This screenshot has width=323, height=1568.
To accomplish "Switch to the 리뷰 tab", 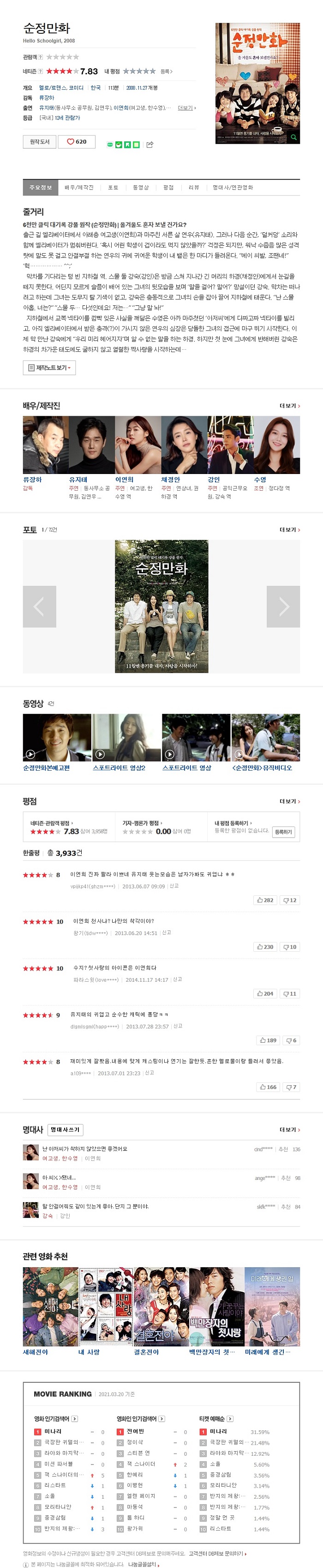I will [x=193, y=188].
